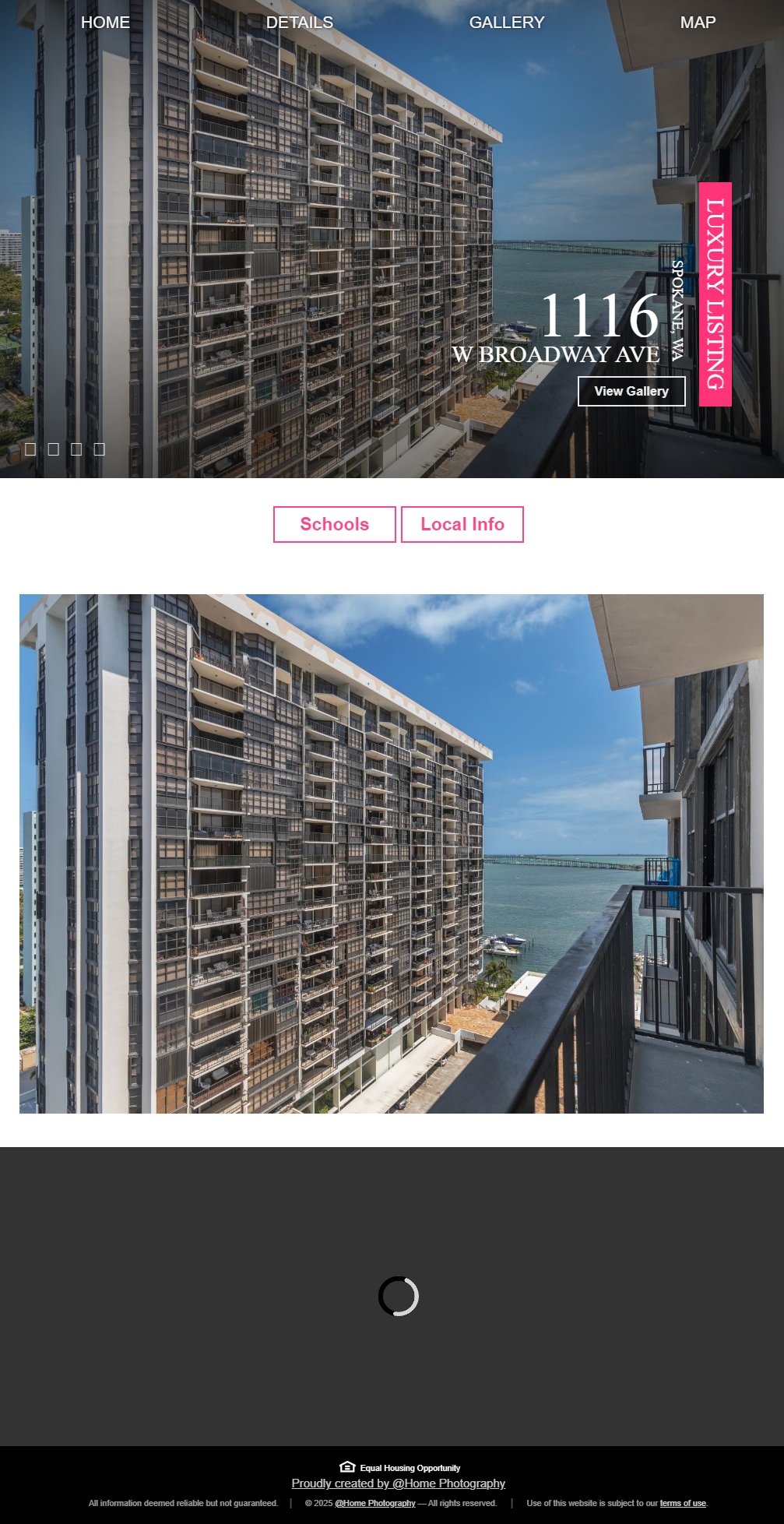The image size is (784, 1524).
Task: Go to the HOME section
Action: 105,23
